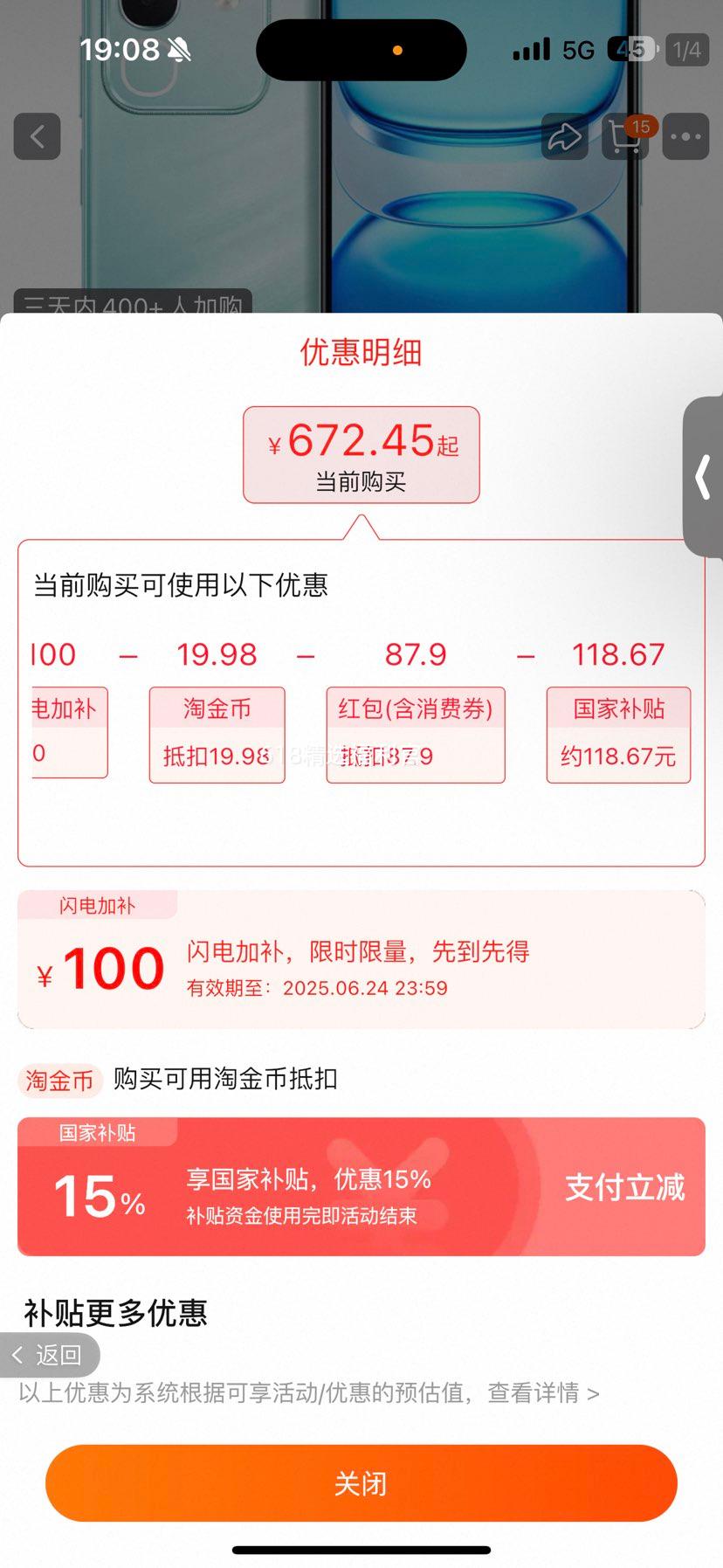Select the 国家补贴 约118.67元 coupon card
723x1568 pixels.
point(617,734)
